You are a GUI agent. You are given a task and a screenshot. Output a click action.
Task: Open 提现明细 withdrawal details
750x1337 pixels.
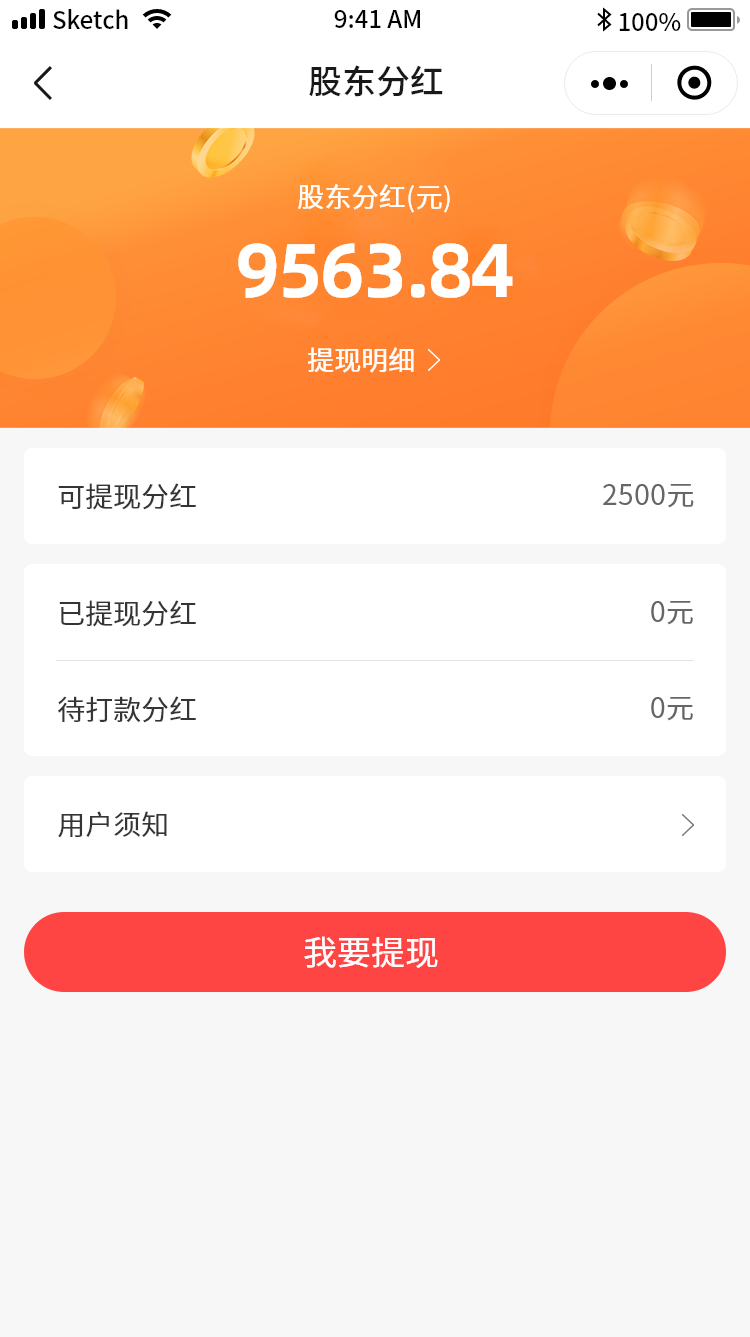[x=374, y=360]
